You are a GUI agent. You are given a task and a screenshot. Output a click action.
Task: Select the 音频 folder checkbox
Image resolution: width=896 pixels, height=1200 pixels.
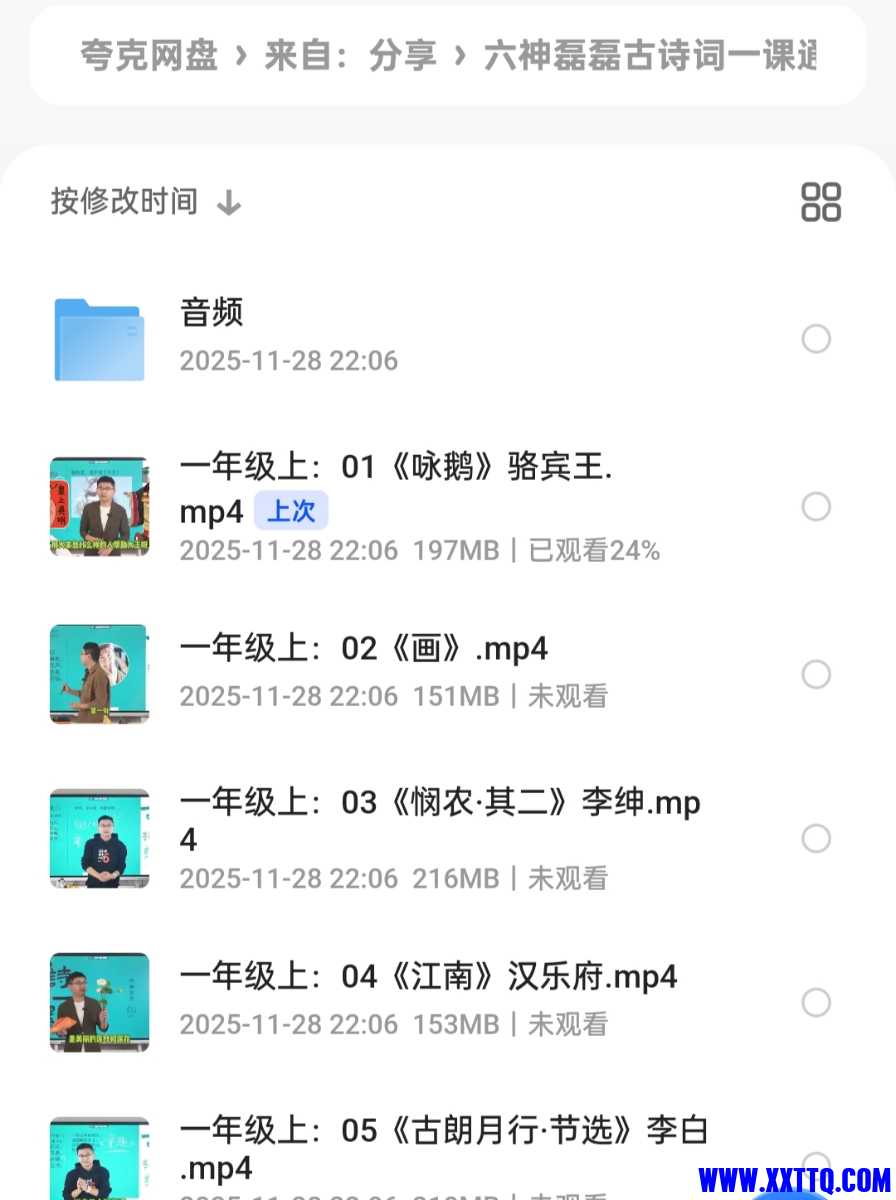816,339
